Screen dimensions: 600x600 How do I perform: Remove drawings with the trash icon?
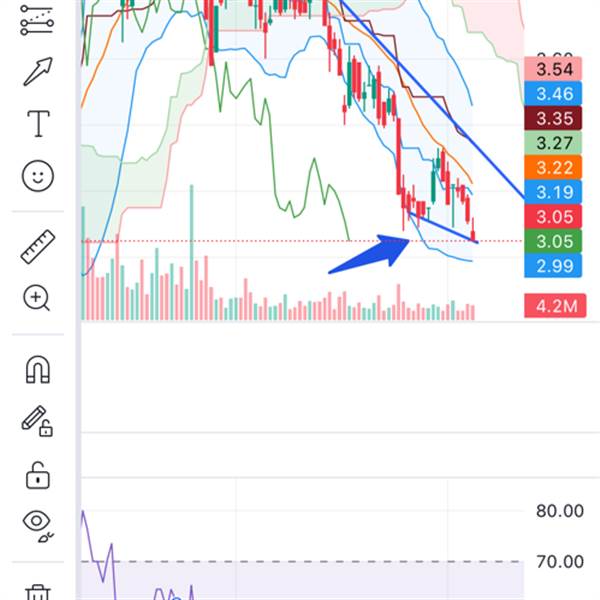(38, 592)
